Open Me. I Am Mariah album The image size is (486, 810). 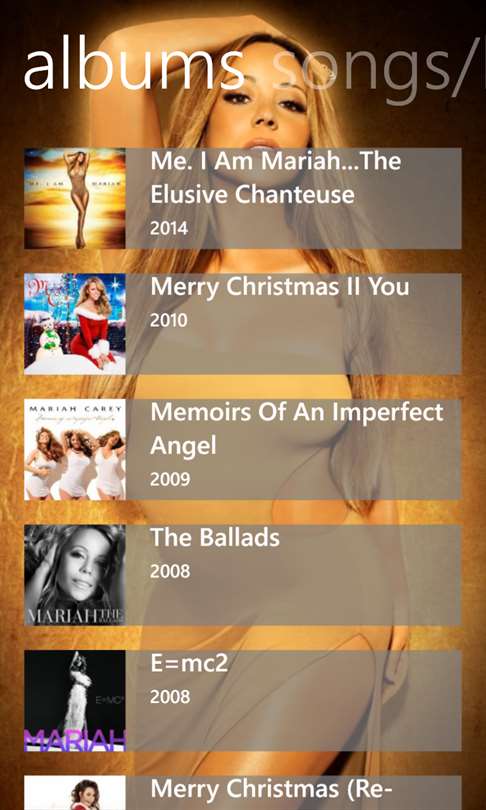coord(243,198)
